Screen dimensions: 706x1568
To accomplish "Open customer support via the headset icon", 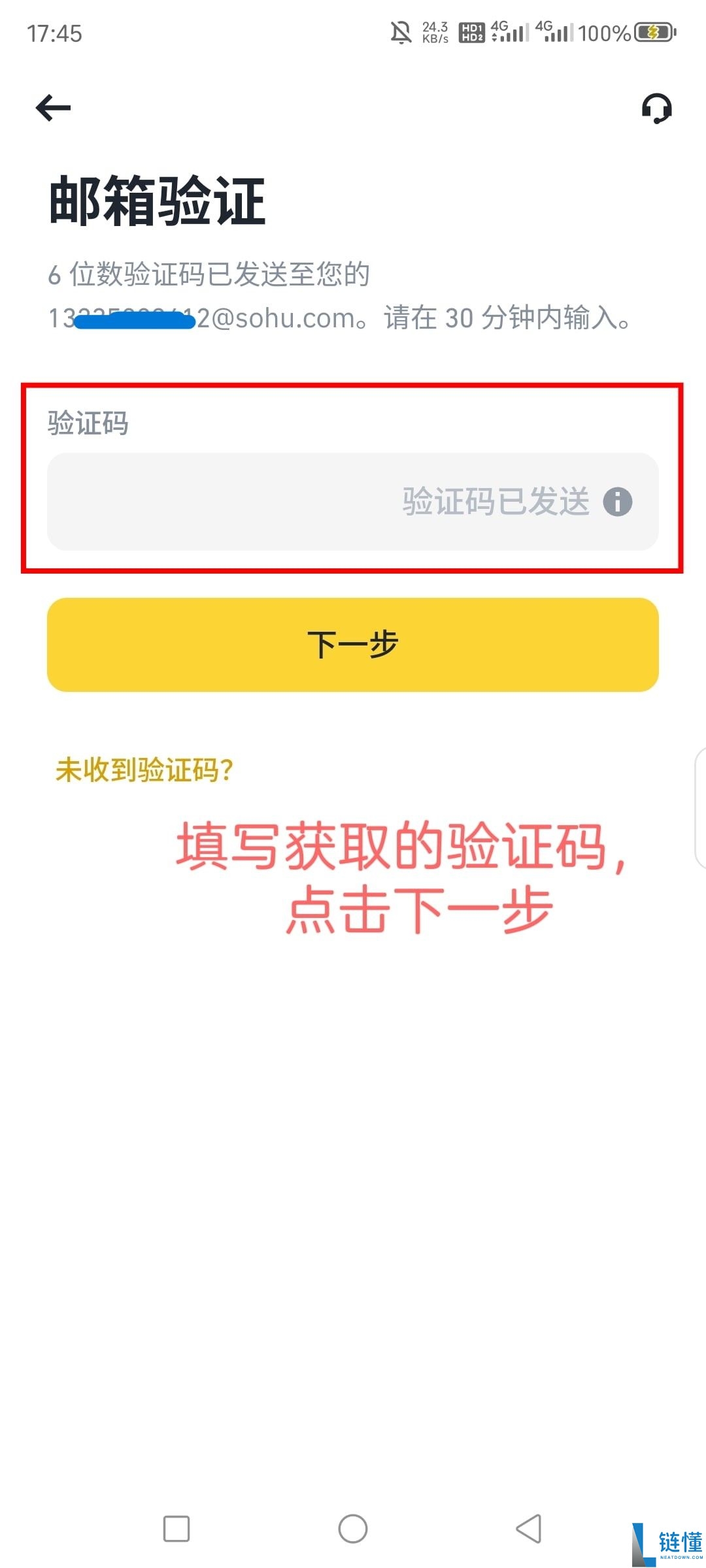I will tap(656, 108).
